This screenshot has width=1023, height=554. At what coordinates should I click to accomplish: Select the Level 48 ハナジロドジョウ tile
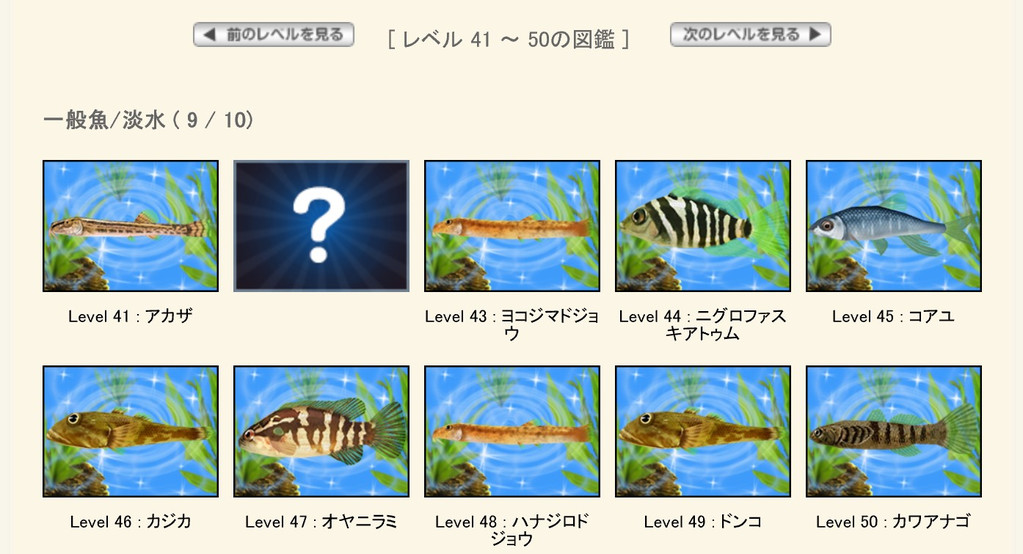click(x=512, y=431)
